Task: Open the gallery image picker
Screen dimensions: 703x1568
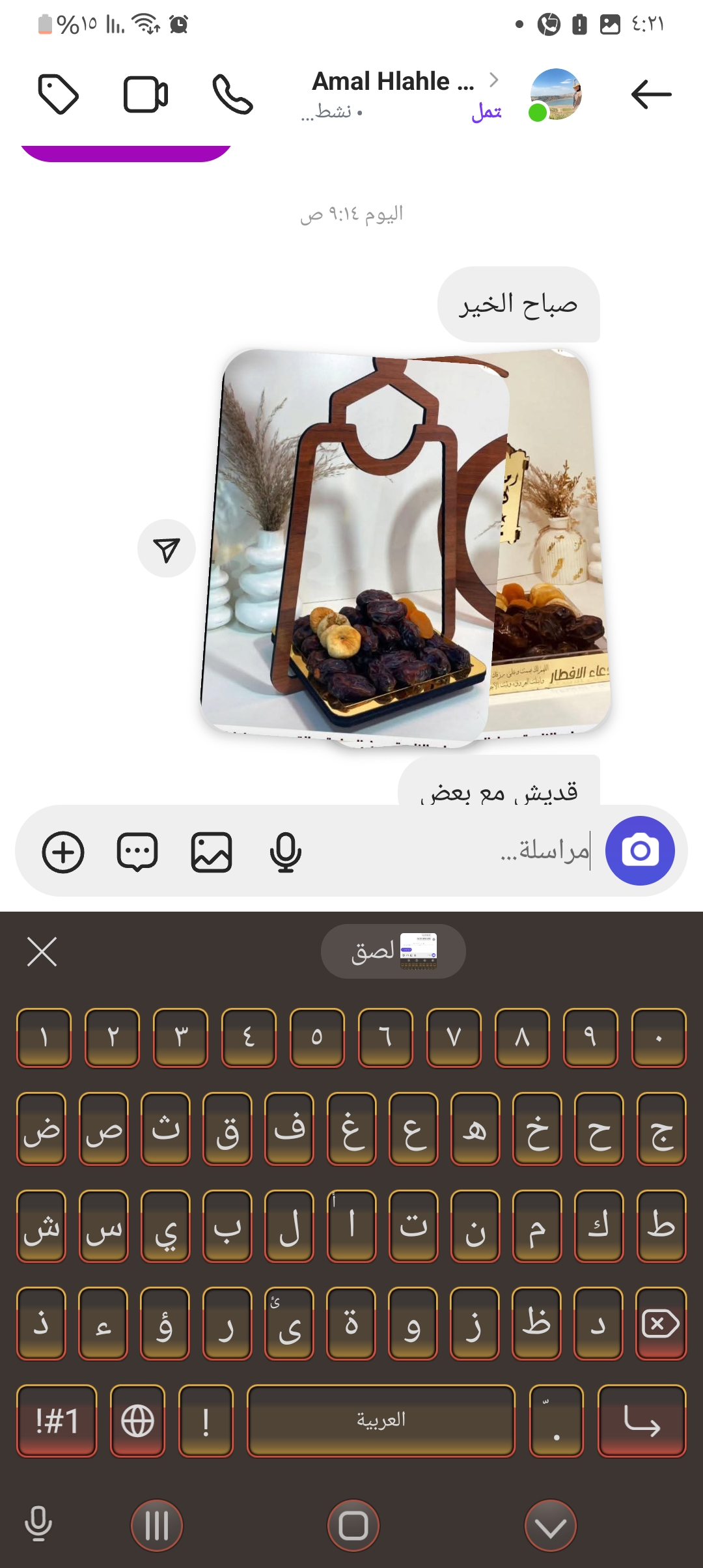Action: click(x=212, y=852)
